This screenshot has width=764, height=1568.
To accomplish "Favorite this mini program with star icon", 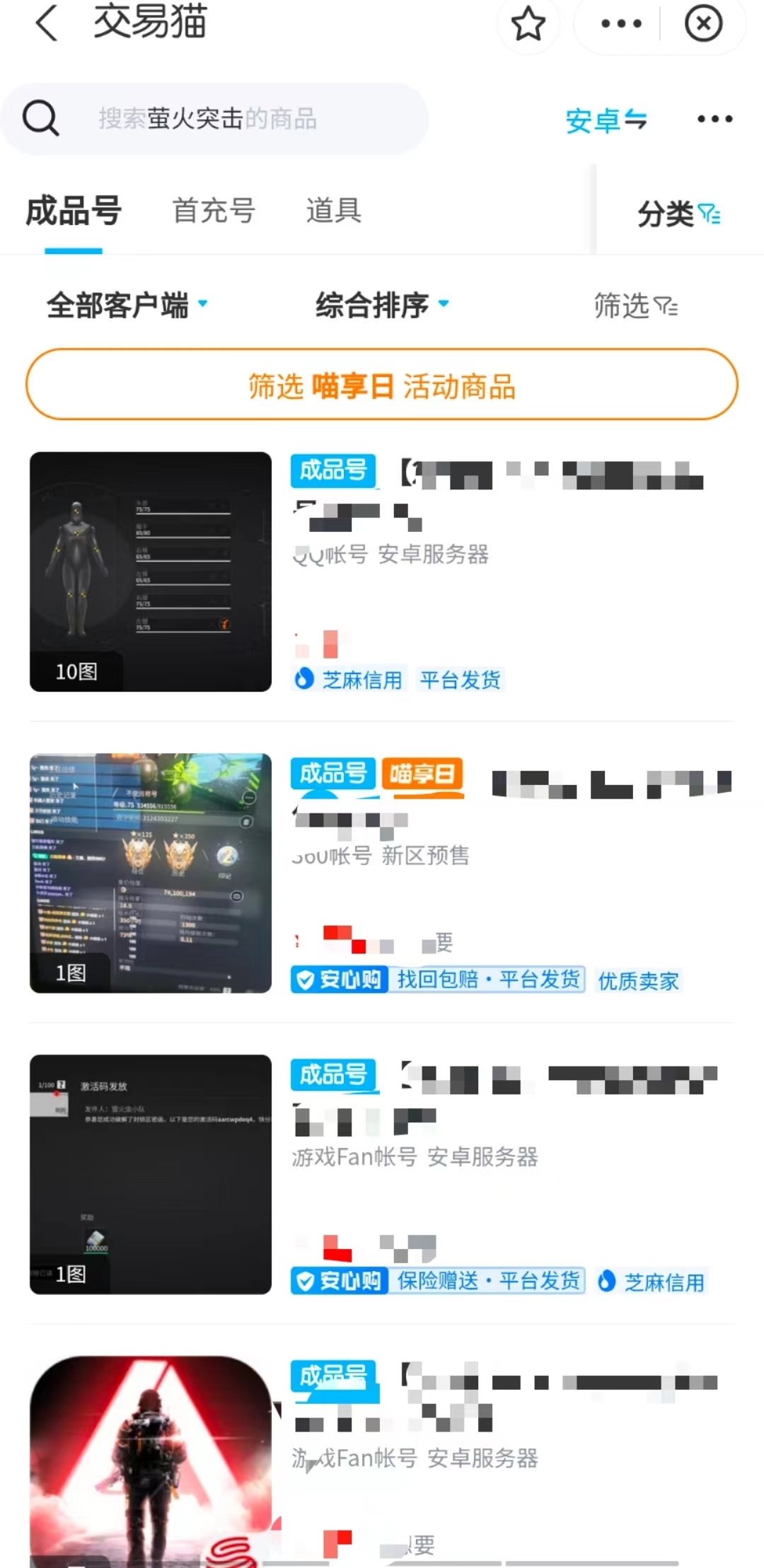I will coord(528,24).
